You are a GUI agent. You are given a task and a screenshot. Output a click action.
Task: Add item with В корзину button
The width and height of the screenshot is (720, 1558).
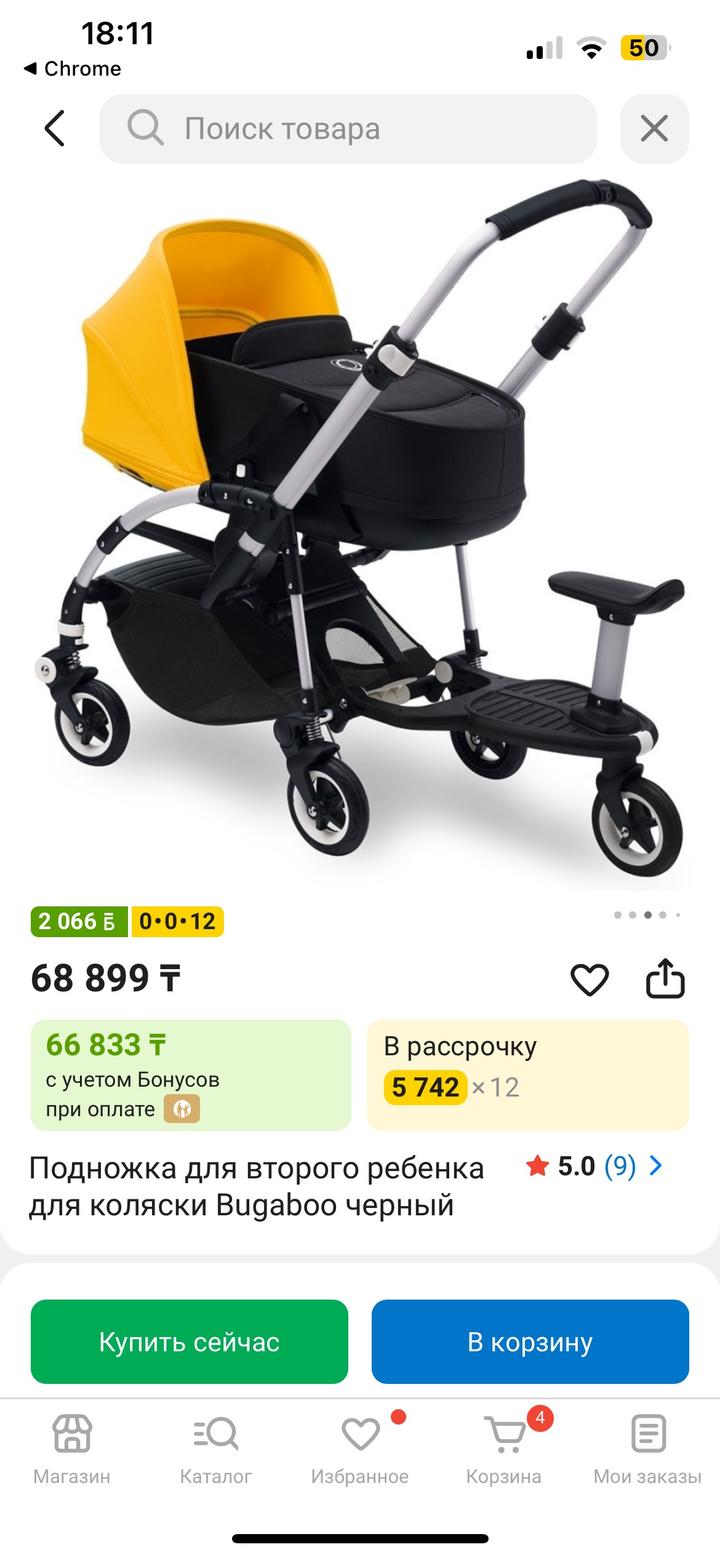point(530,1341)
